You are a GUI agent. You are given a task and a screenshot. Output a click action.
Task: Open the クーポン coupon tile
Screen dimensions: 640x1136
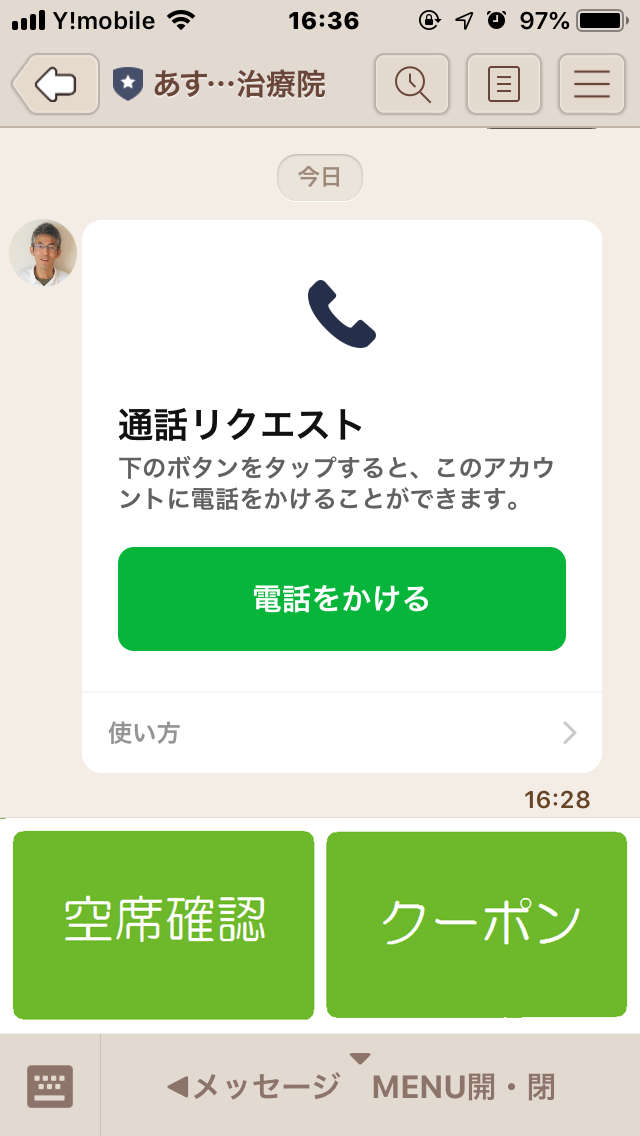point(477,924)
